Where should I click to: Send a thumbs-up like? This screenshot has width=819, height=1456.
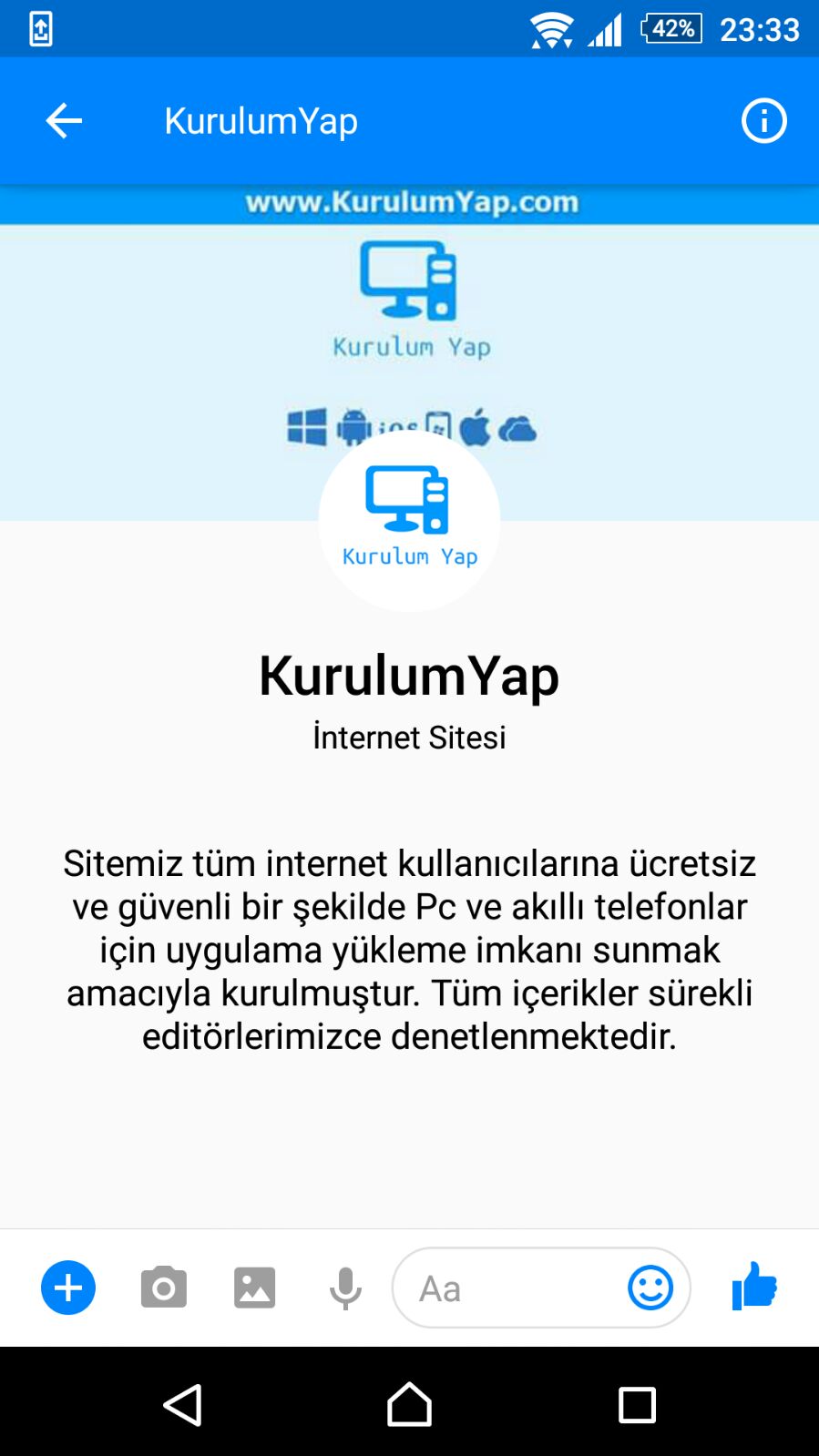coord(754,1287)
